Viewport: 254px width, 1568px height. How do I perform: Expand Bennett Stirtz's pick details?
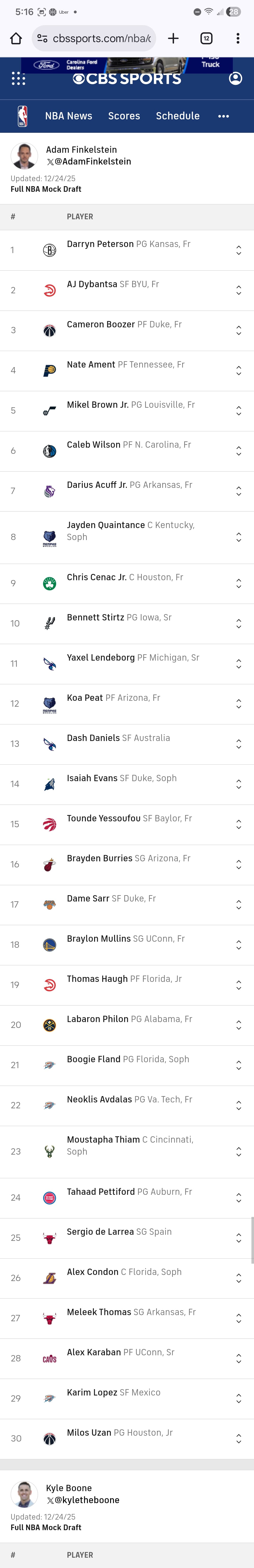point(239,624)
